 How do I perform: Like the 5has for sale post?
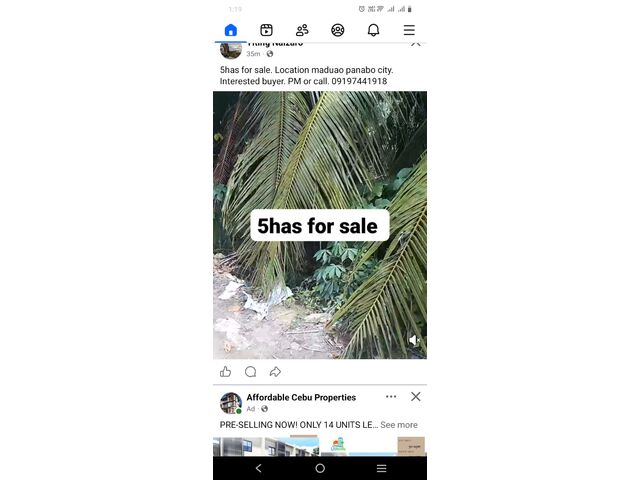click(x=226, y=372)
